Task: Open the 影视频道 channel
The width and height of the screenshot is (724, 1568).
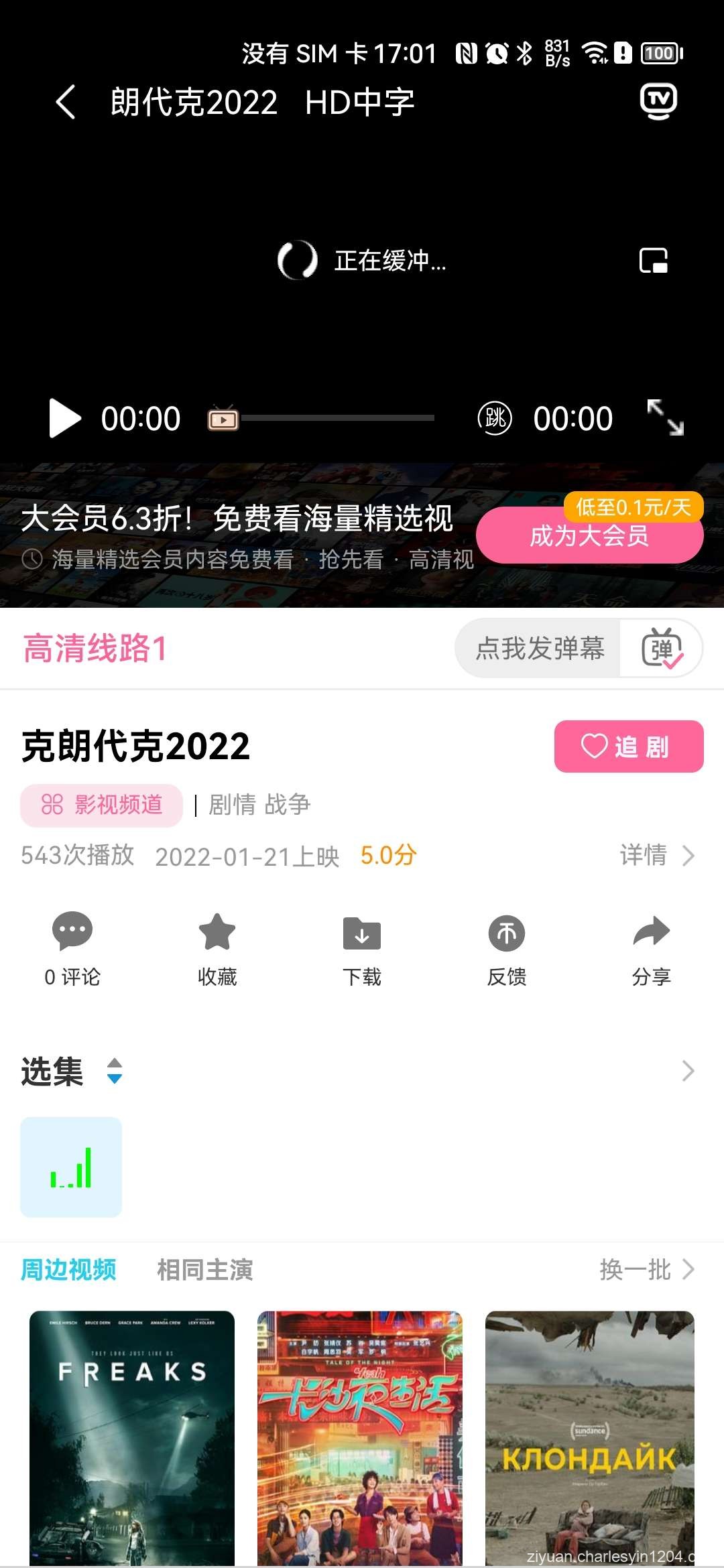Action: click(101, 805)
